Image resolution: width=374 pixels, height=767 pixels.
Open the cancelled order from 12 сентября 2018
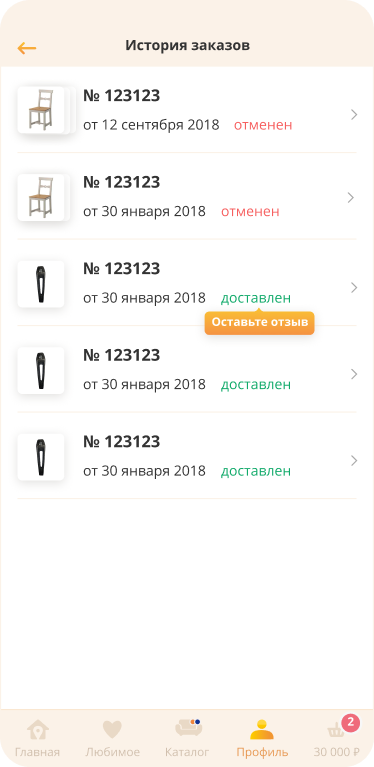click(x=187, y=110)
